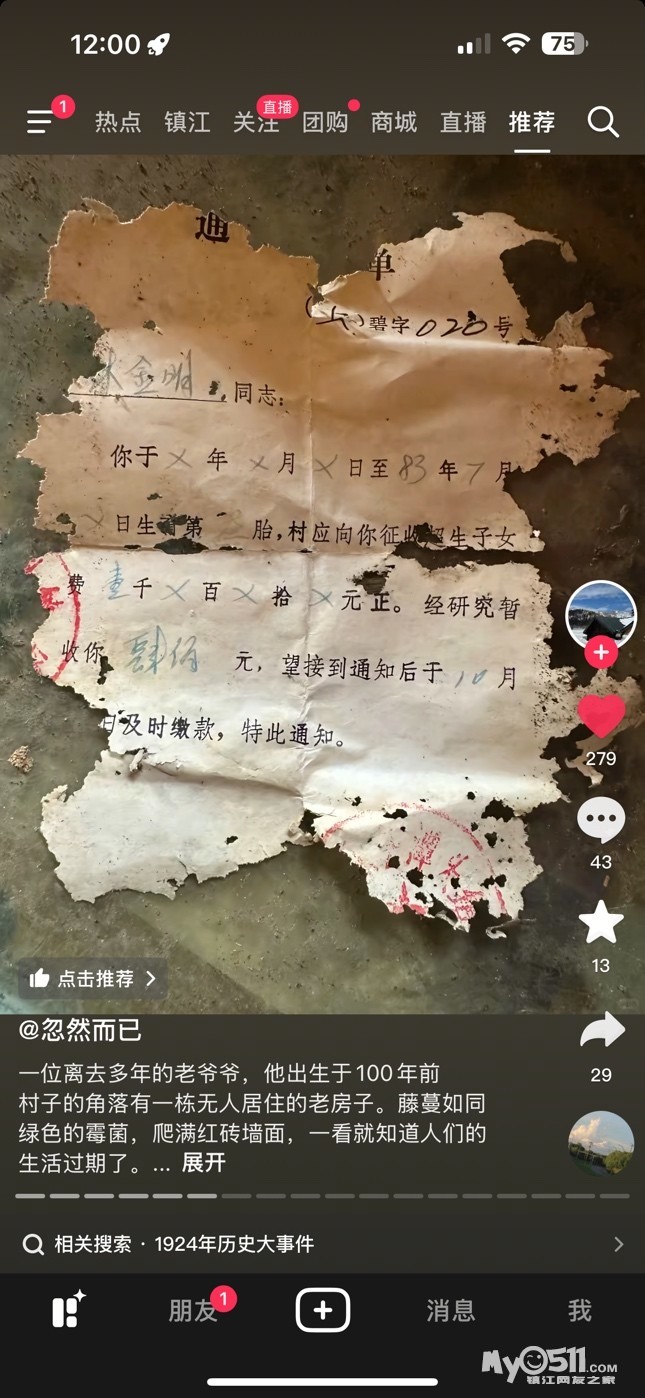
Task: Switch to the 镇江 local tab
Action: tap(187, 122)
